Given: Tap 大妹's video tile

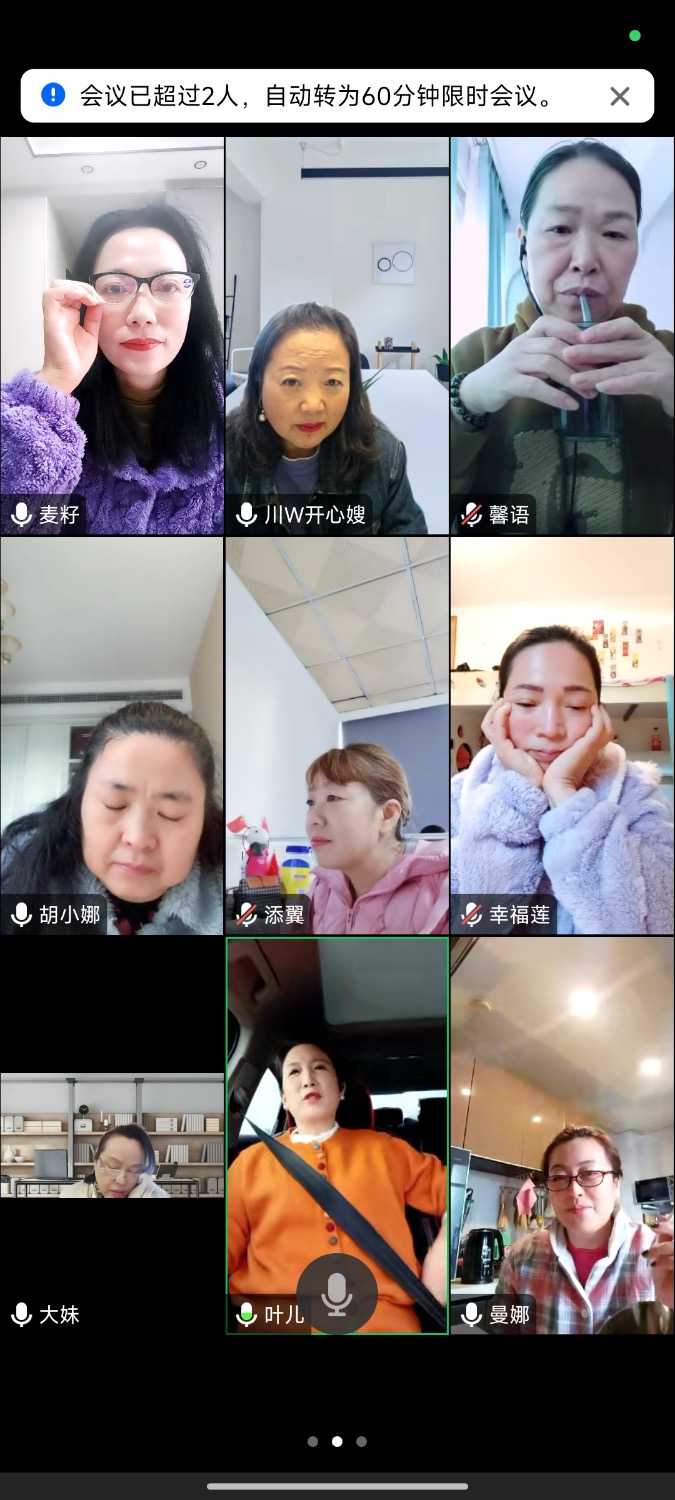Looking at the screenshot, I should click(112, 1135).
